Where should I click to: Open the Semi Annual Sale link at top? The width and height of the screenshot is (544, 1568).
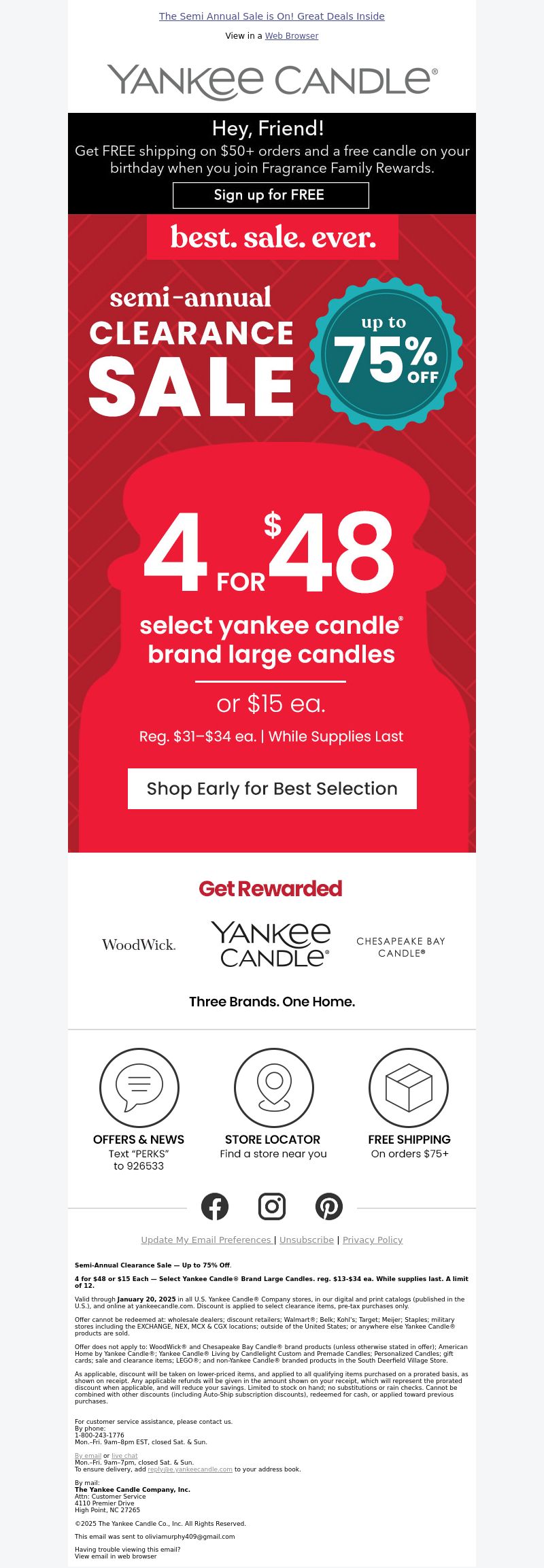[x=271, y=16]
